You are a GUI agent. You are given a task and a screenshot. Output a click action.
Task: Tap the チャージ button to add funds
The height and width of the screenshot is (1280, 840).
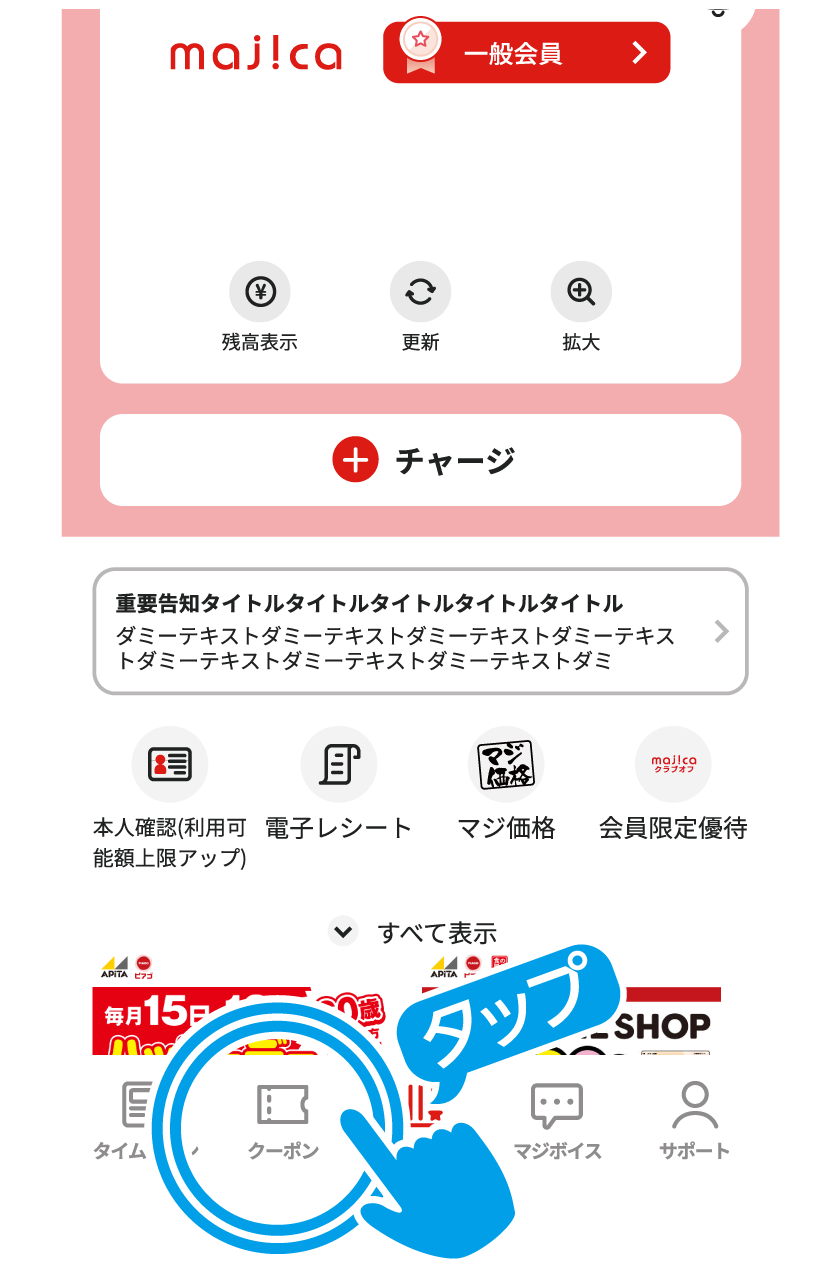tap(420, 460)
